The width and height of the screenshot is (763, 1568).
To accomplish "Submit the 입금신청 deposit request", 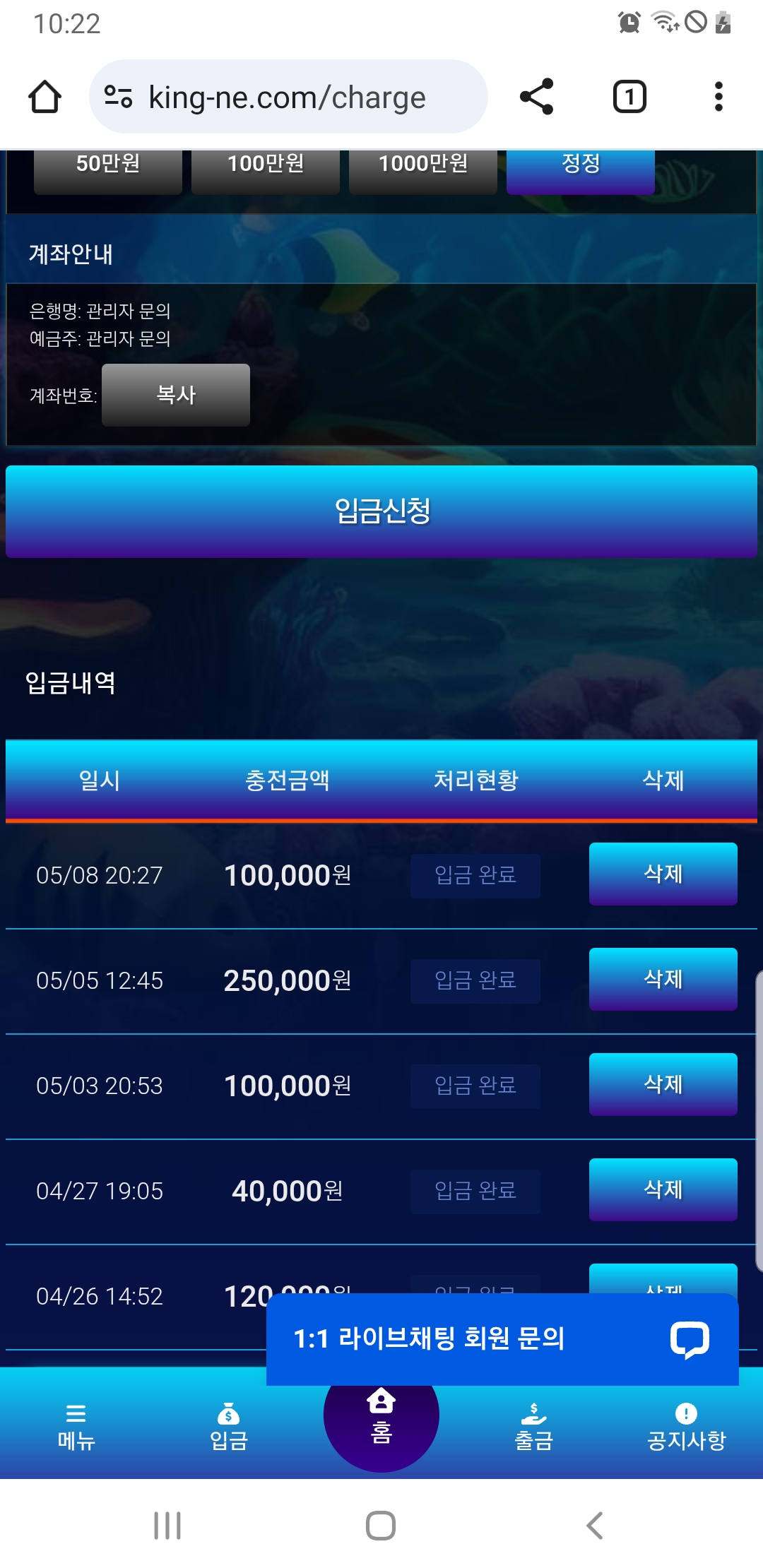I will pos(381,511).
